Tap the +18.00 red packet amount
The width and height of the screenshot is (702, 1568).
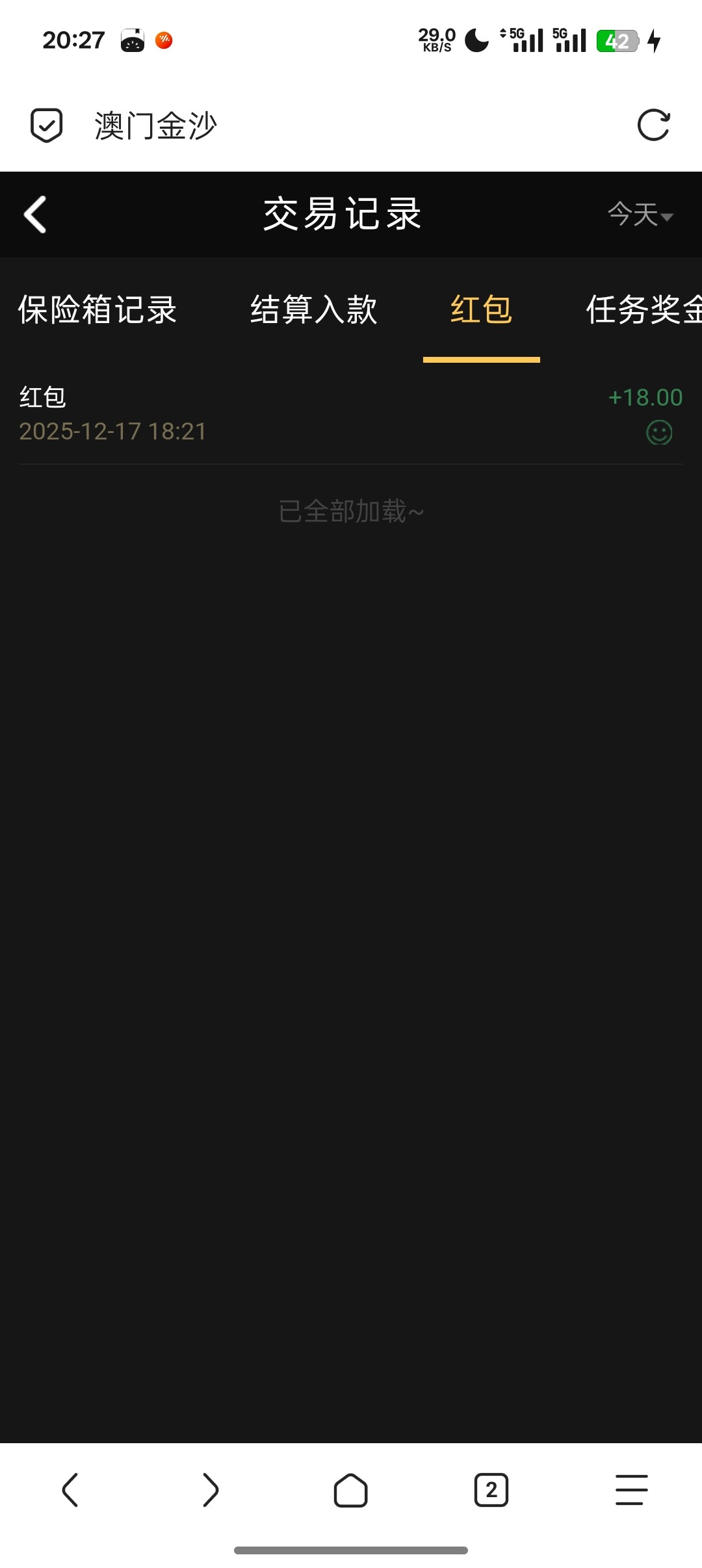pos(645,397)
